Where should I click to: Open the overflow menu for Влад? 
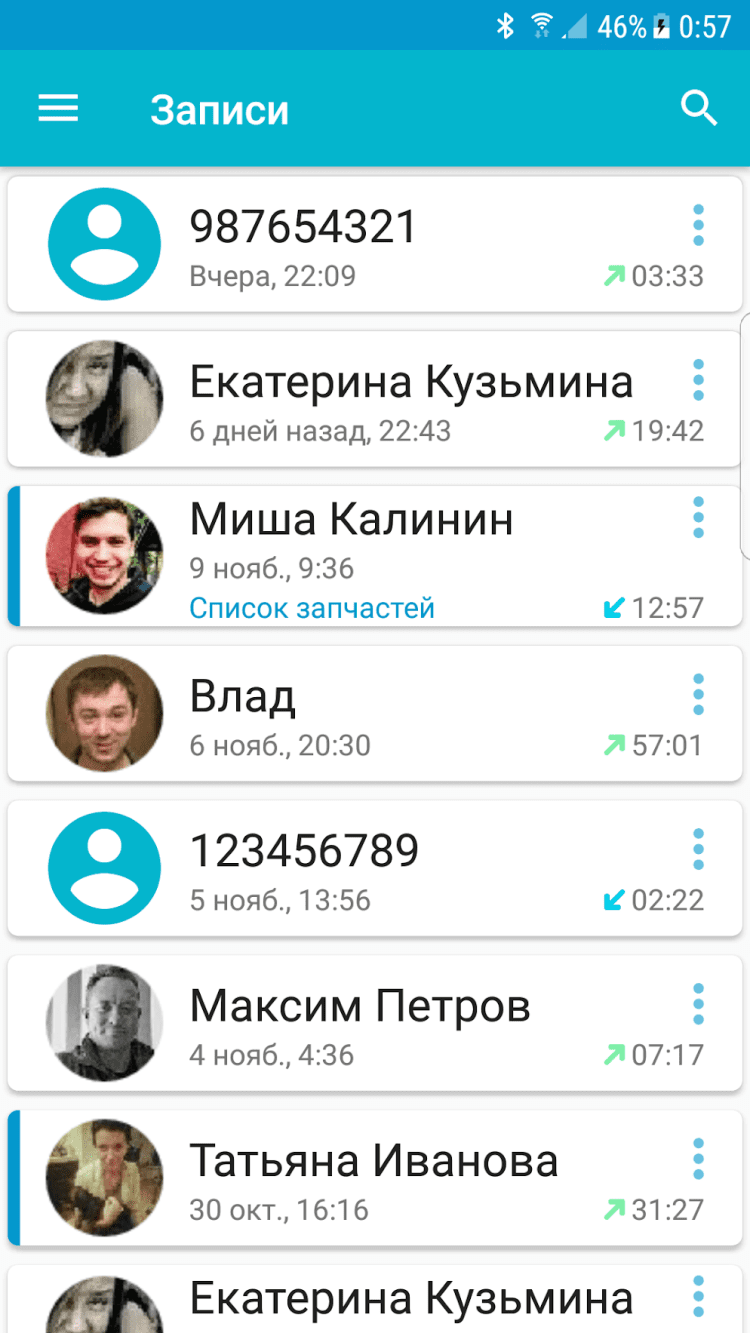click(698, 694)
